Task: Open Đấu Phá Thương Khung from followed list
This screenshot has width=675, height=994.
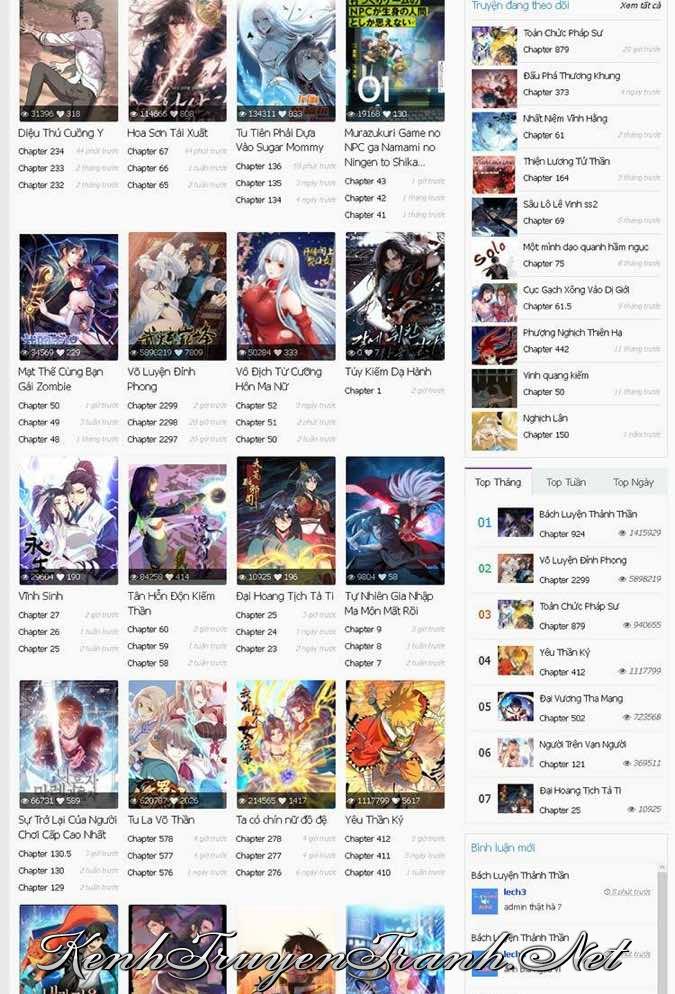Action: 571,76
